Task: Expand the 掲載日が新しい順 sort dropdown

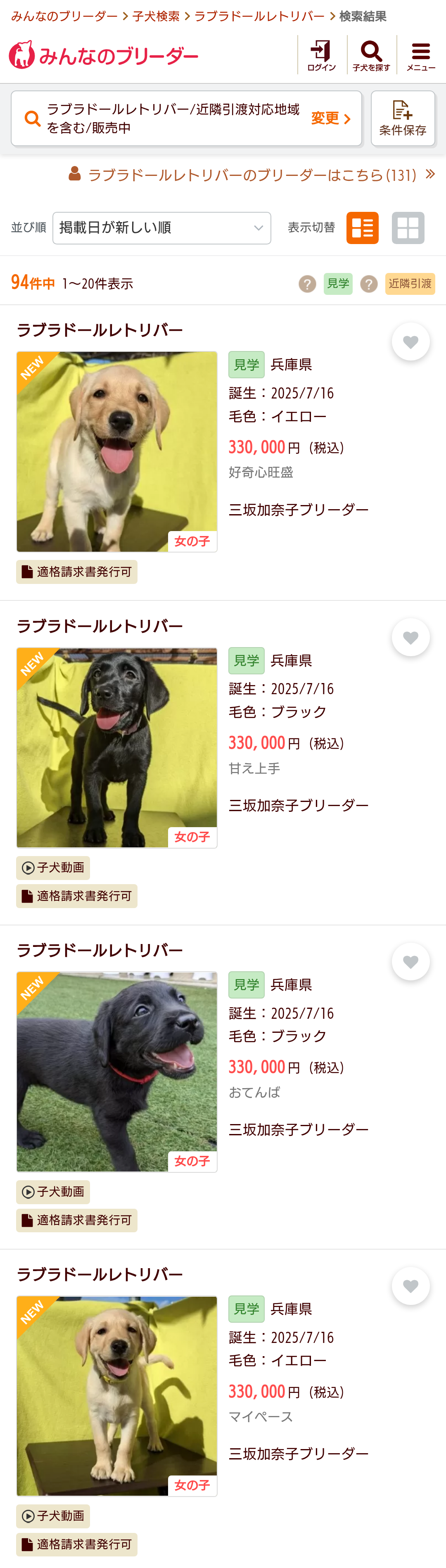Action: (161, 228)
